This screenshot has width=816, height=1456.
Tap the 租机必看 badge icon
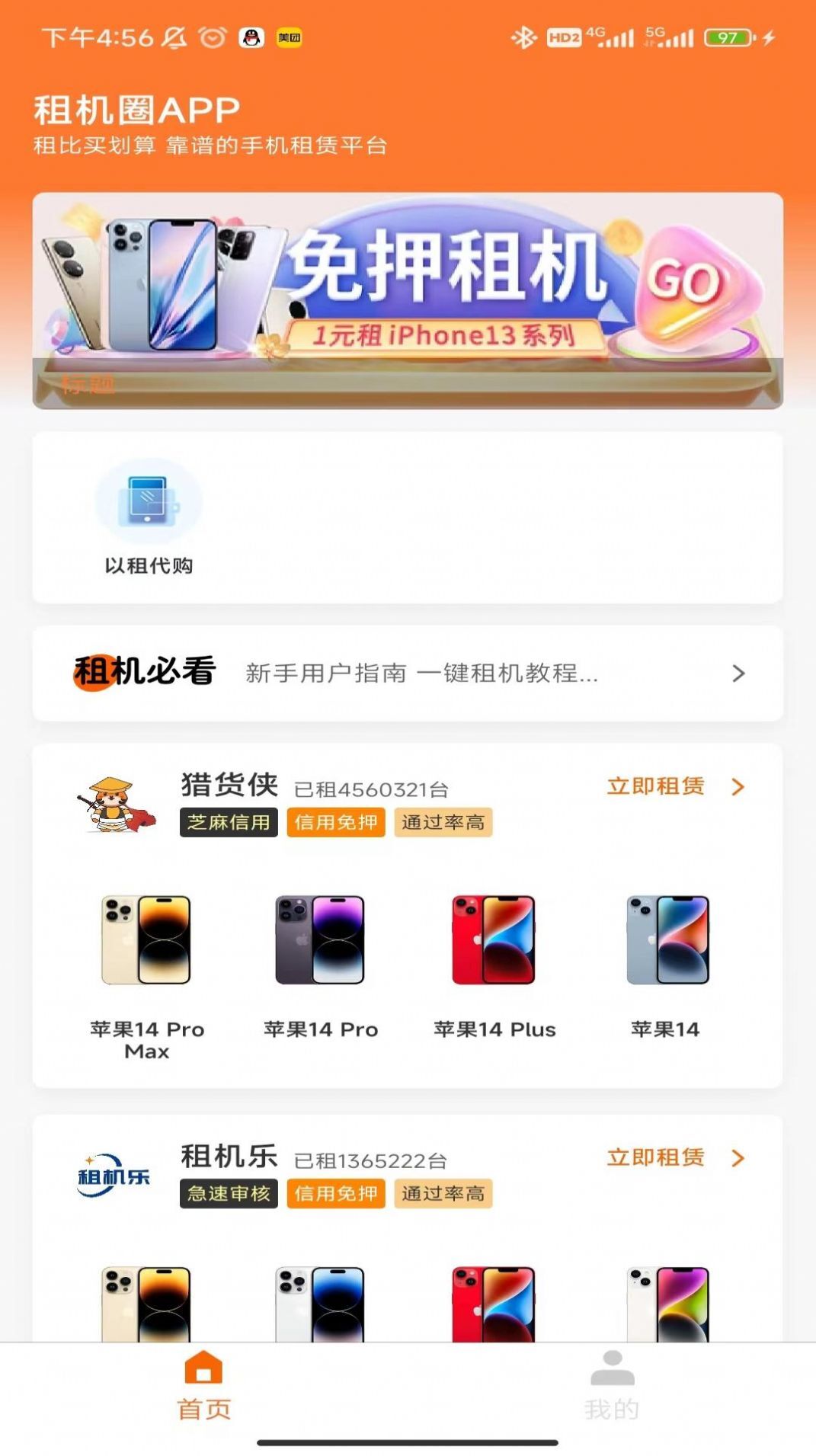(142, 671)
